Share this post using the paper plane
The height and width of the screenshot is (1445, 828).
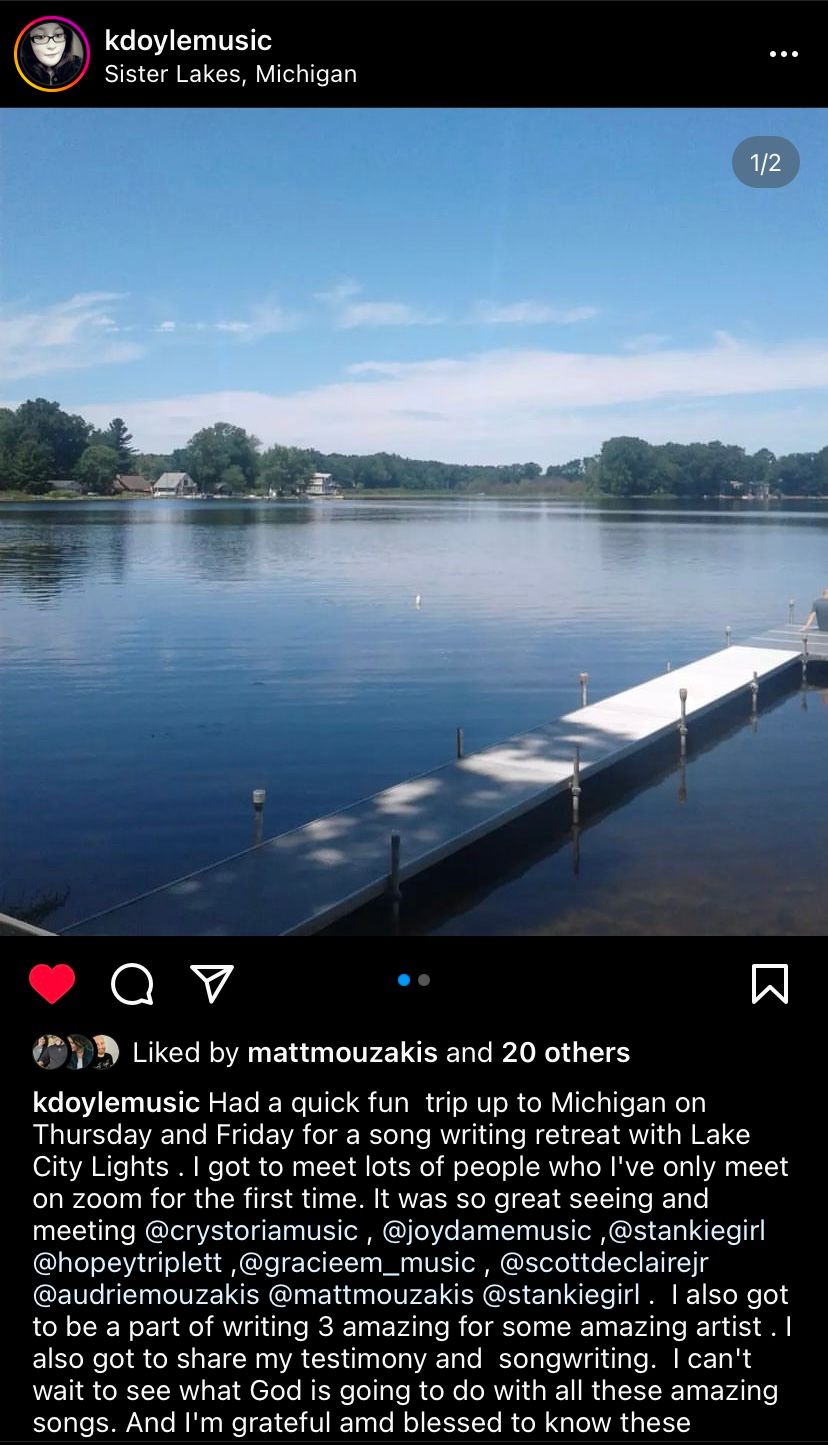coord(212,984)
